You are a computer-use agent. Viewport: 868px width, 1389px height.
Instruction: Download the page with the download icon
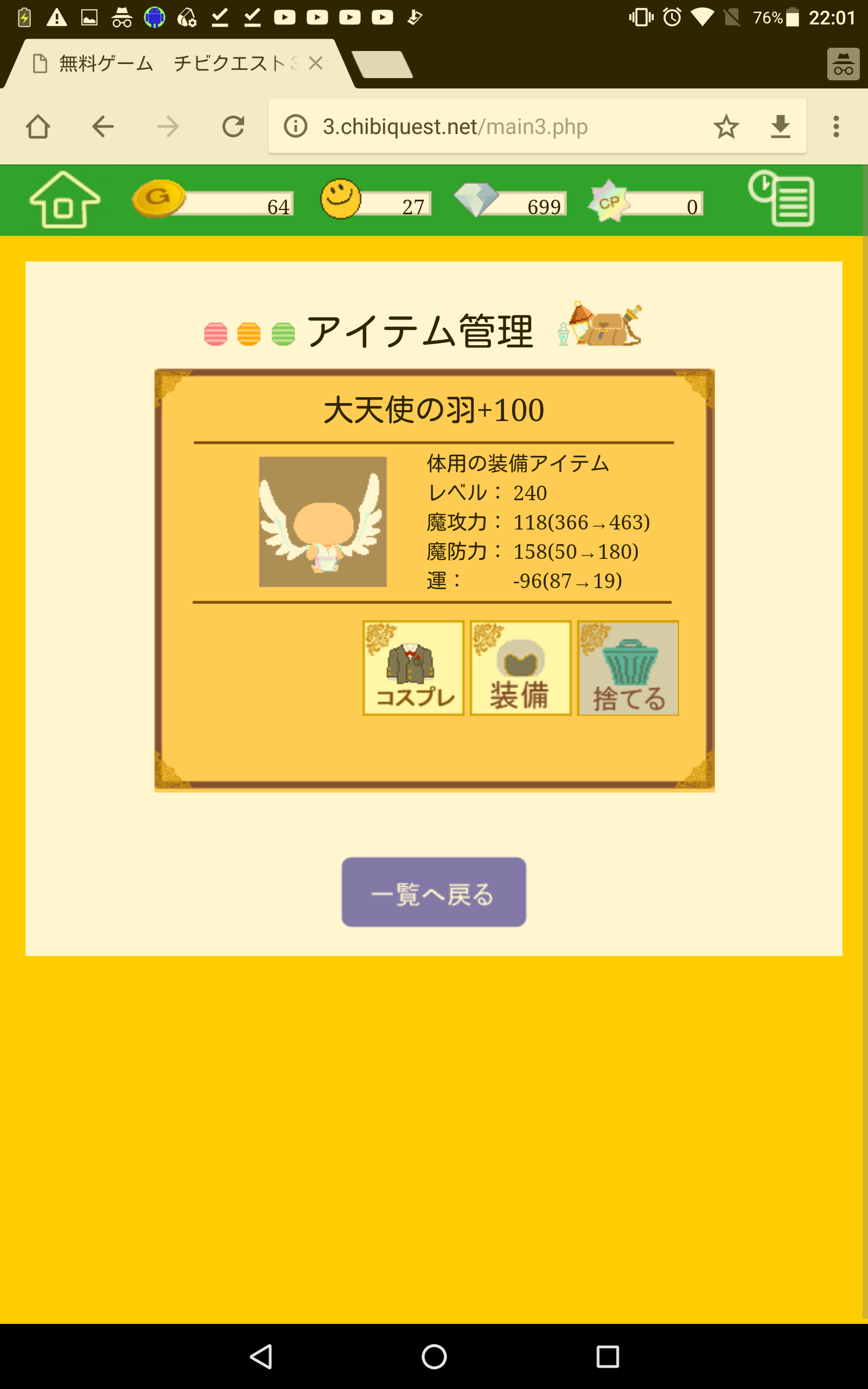pos(780,126)
